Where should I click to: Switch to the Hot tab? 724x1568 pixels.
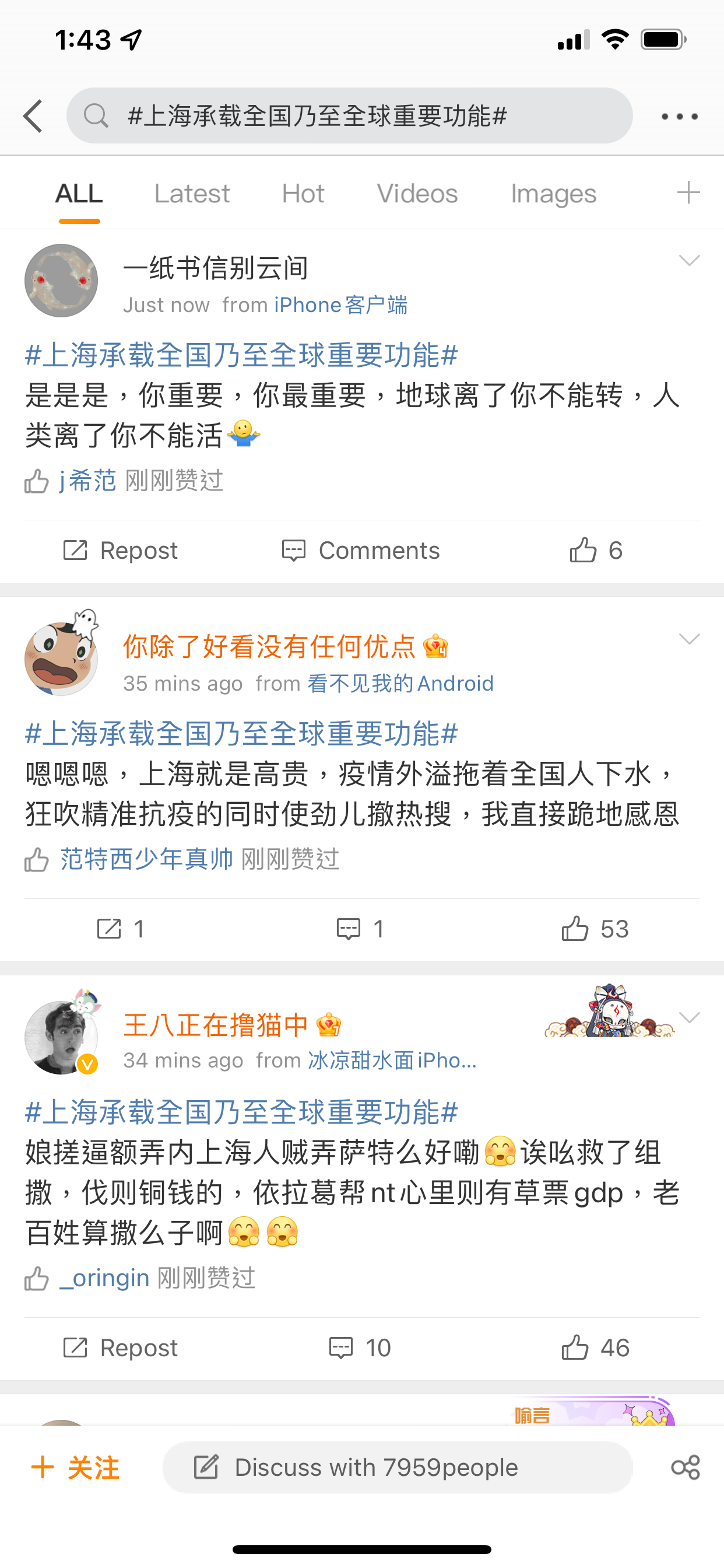(303, 194)
